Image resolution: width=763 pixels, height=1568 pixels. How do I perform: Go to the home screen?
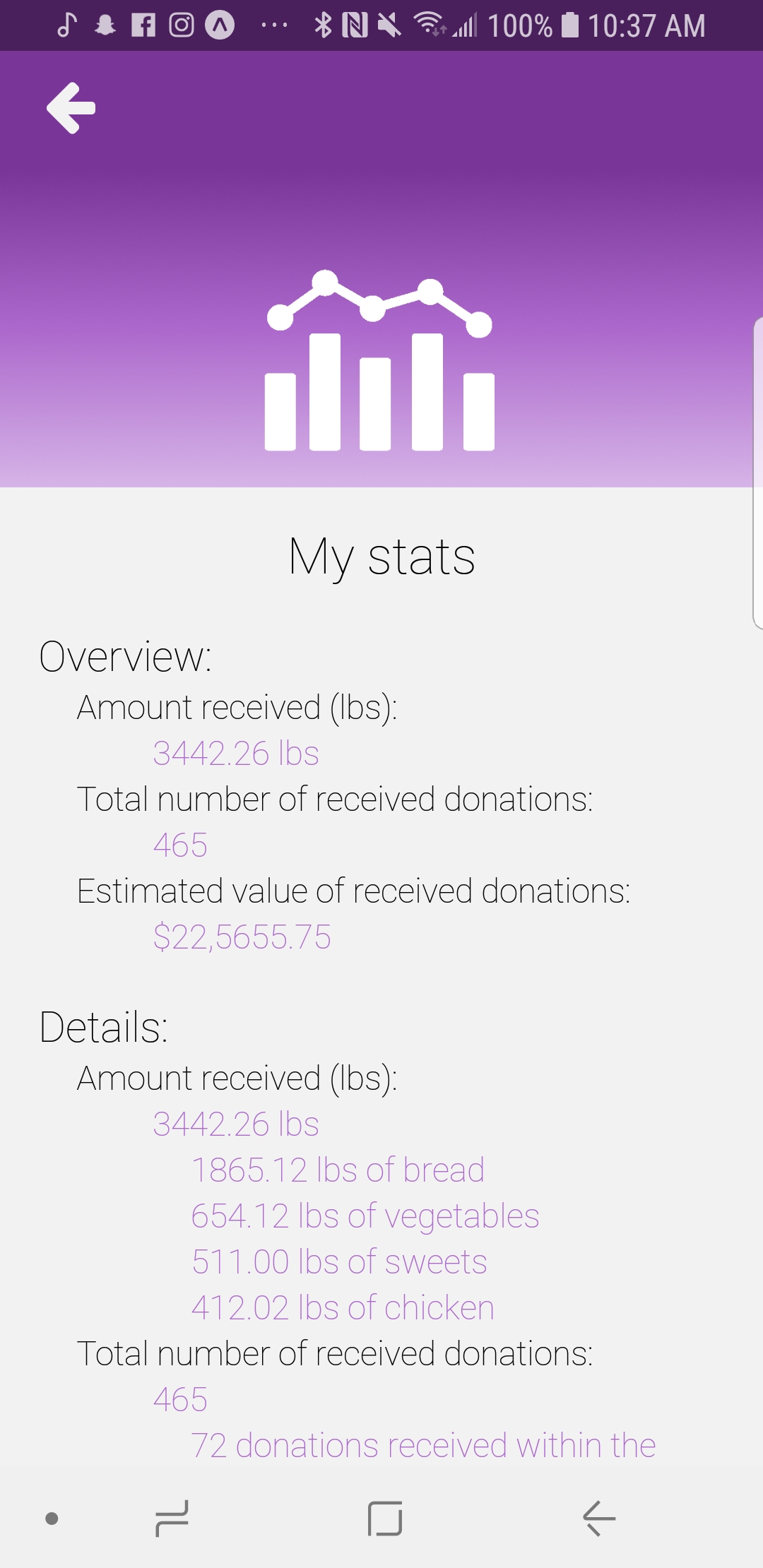click(385, 1518)
